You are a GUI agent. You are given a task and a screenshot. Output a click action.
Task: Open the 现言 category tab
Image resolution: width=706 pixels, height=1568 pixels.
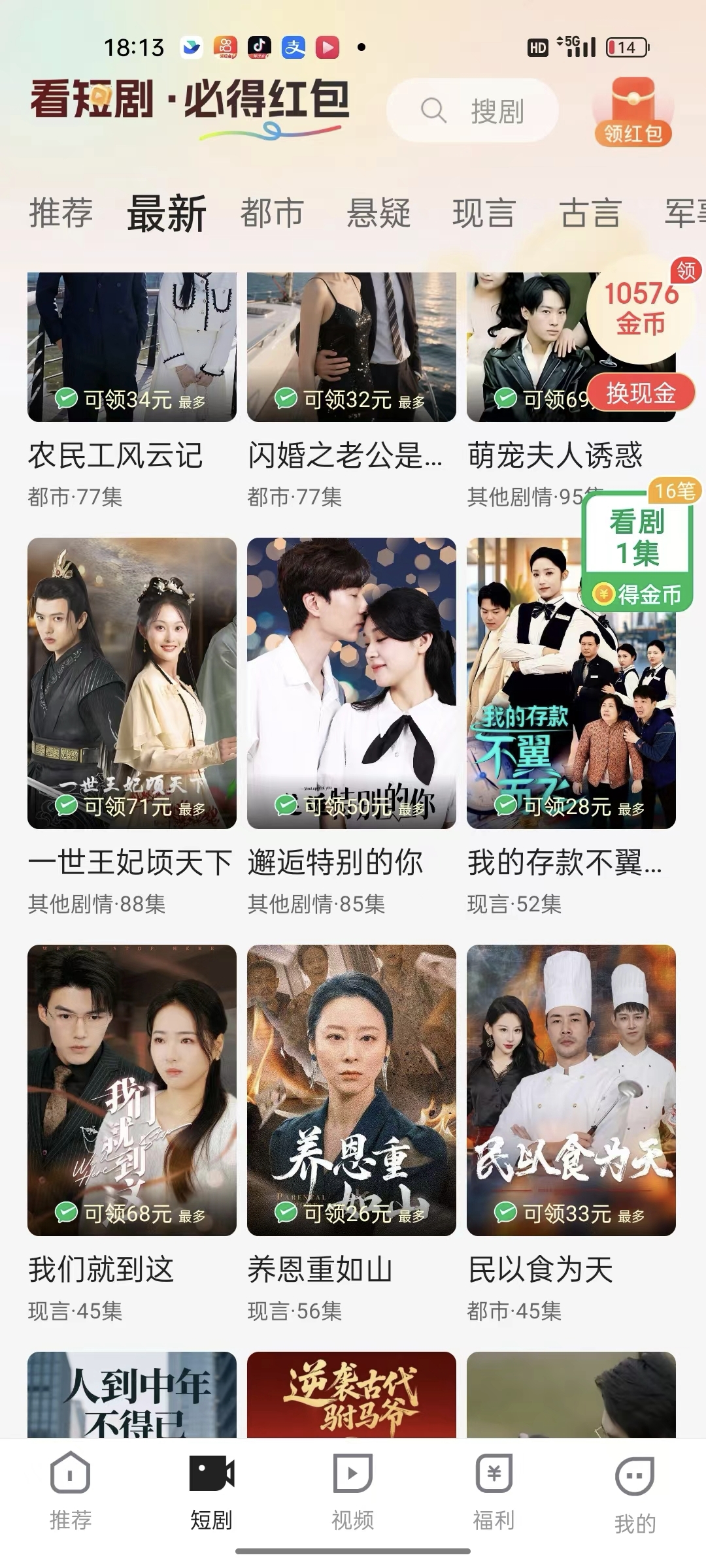(484, 213)
